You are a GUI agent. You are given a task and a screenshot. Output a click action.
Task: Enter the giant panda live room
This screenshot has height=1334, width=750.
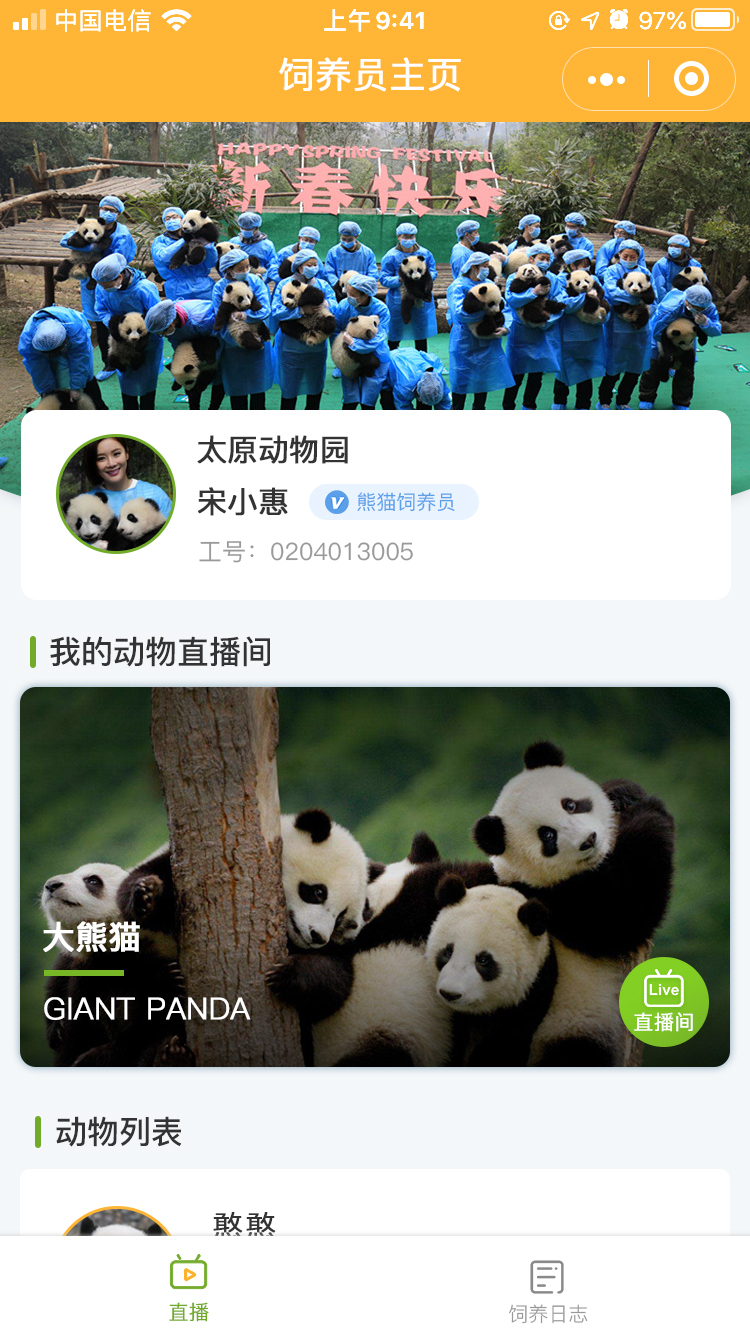[663, 1001]
